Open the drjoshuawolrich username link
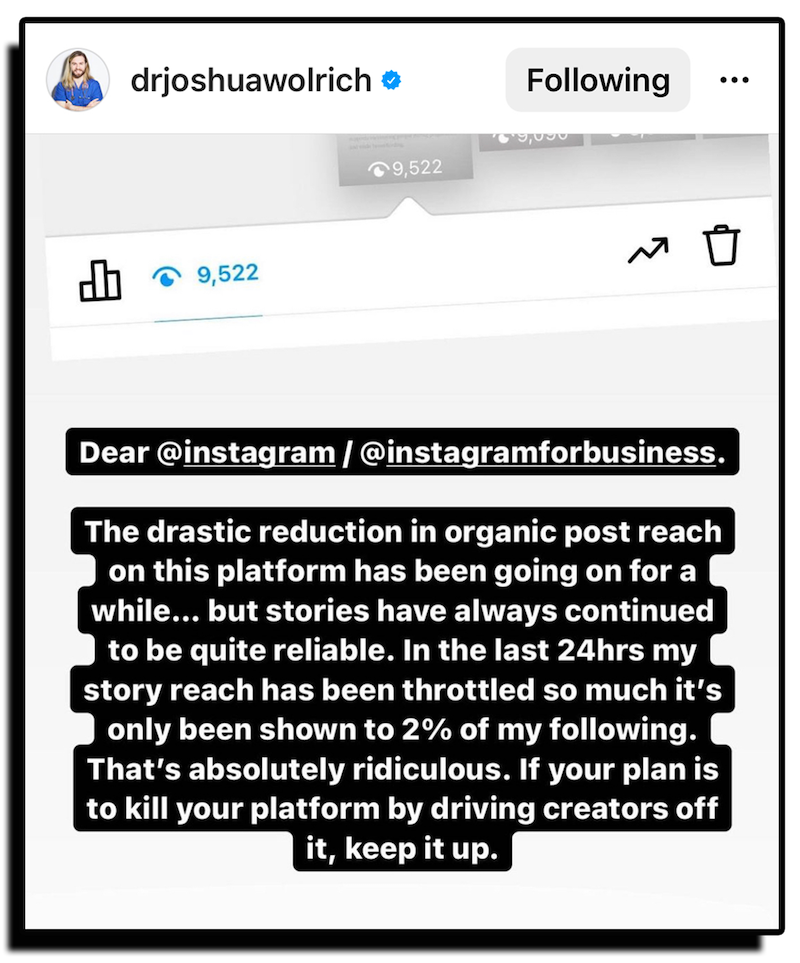The width and height of the screenshot is (800, 963). click(x=251, y=80)
